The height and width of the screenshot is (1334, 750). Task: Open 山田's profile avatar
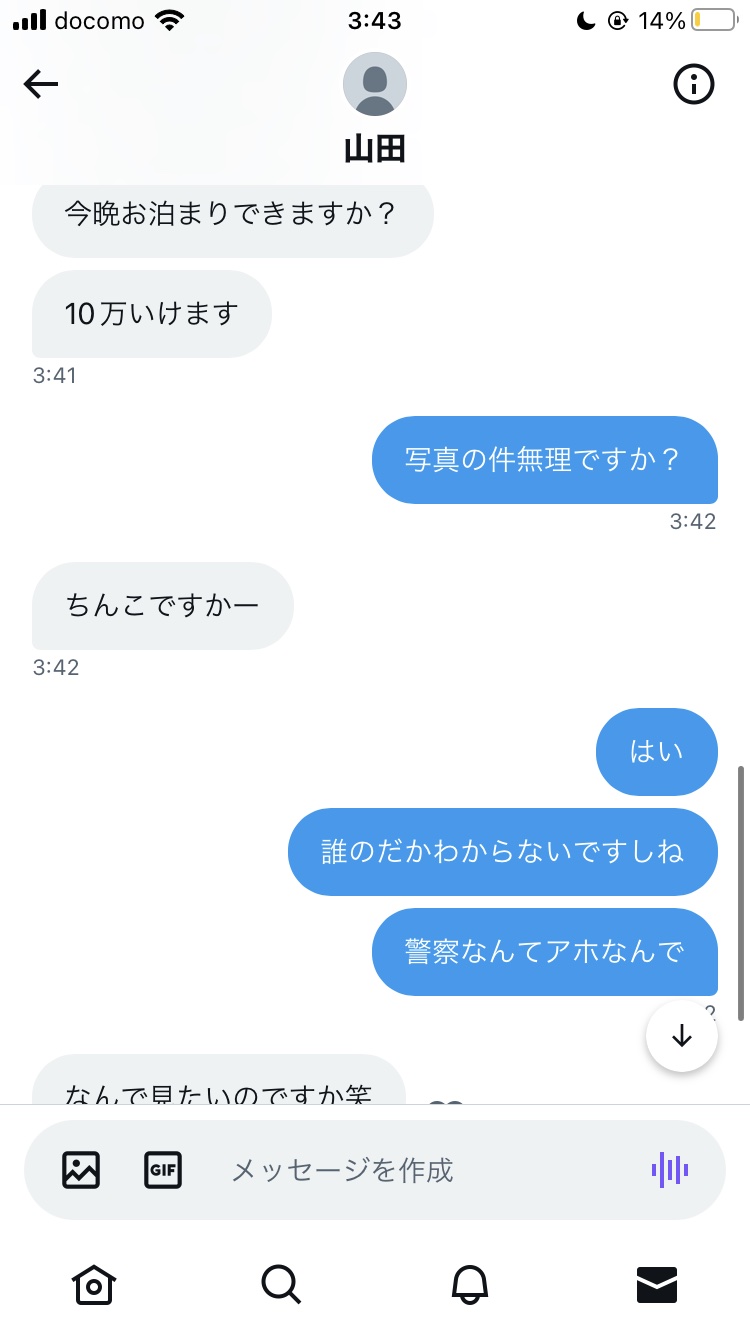375,85
